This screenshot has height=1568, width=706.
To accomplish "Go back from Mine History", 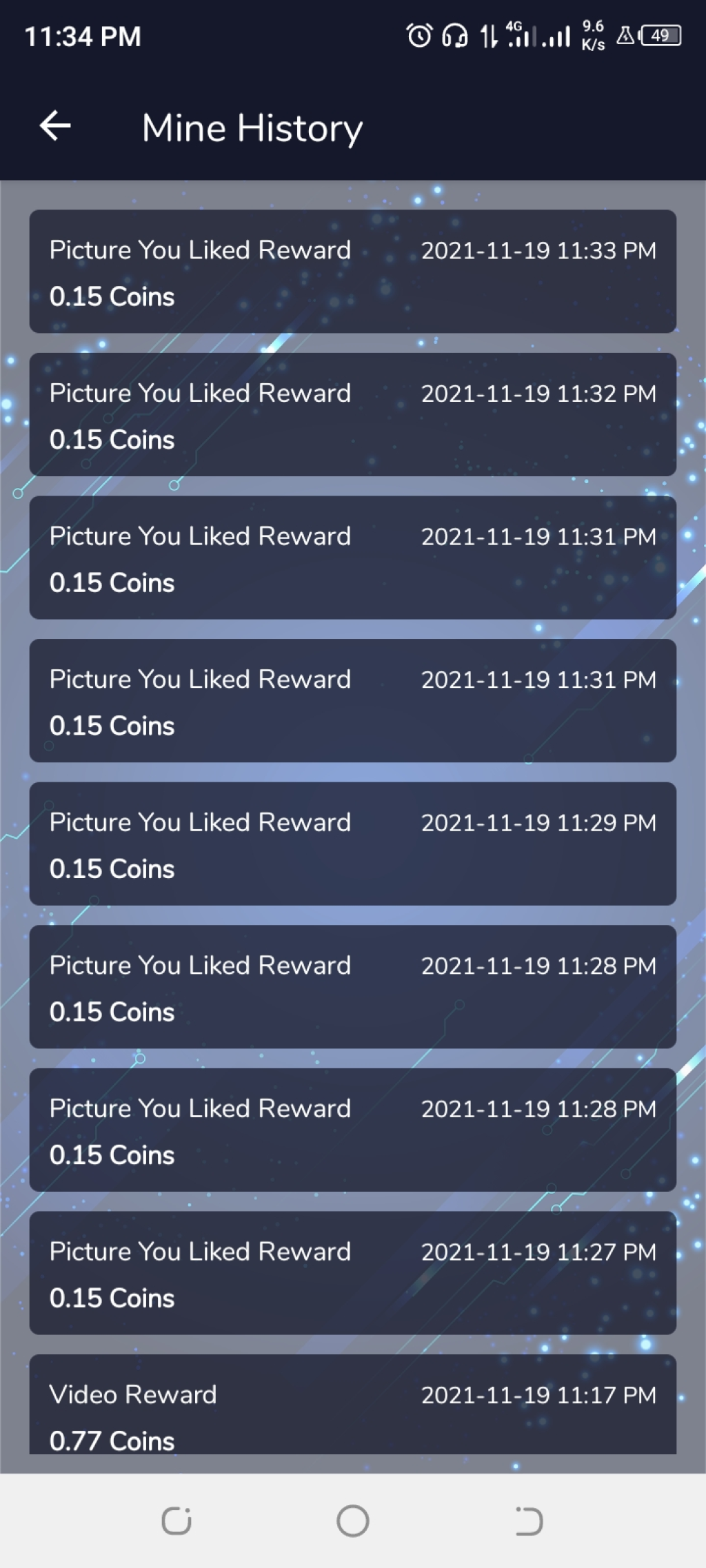I will click(x=55, y=126).
